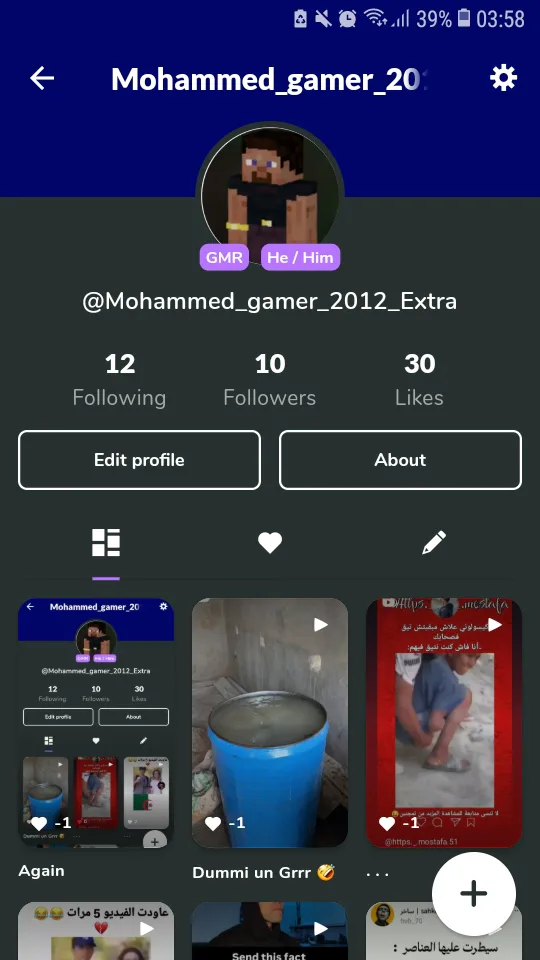
Task: Switch to the pencil drafts tab
Action: (x=434, y=542)
